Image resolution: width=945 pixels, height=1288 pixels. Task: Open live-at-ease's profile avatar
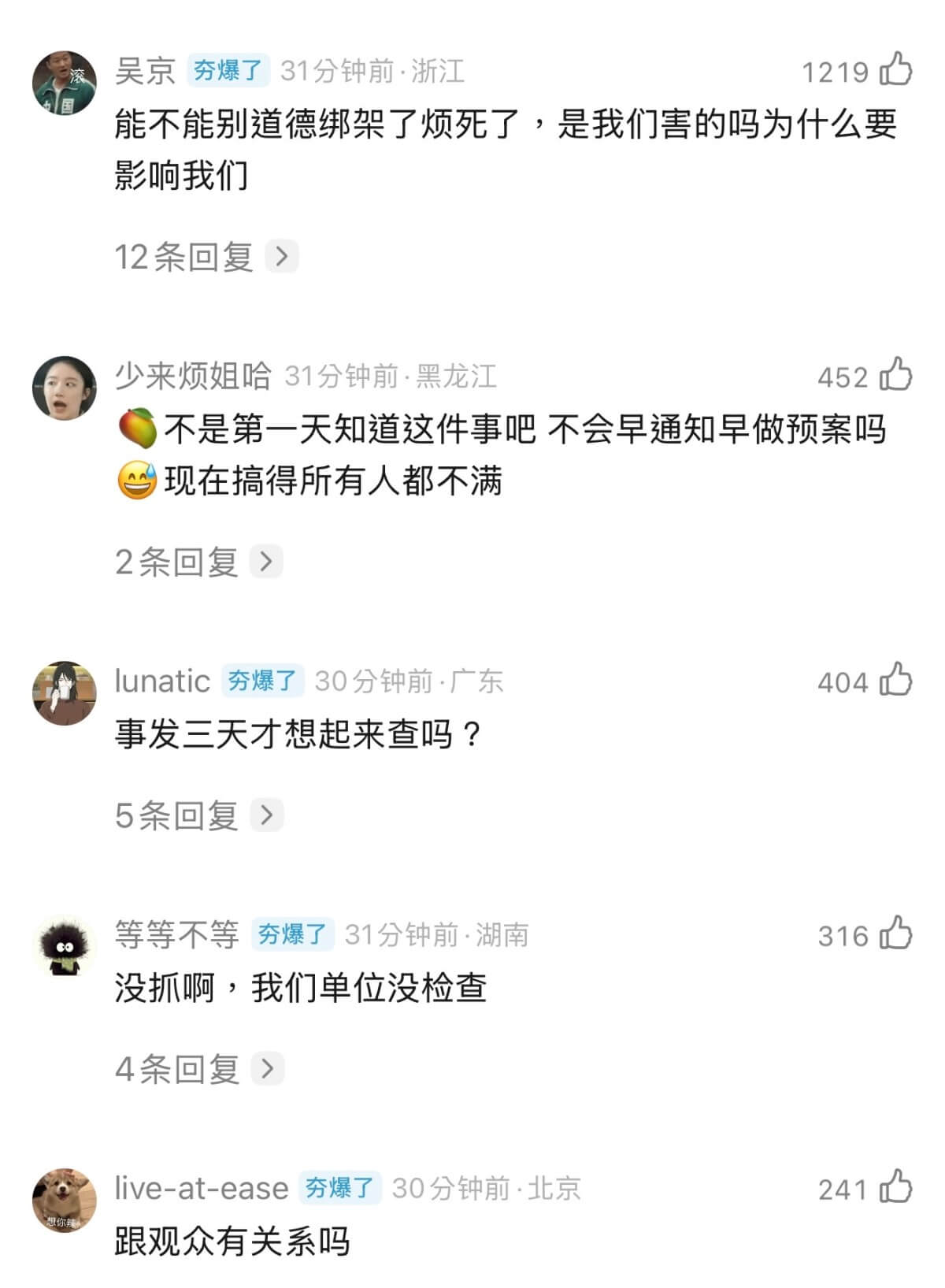point(65,1200)
